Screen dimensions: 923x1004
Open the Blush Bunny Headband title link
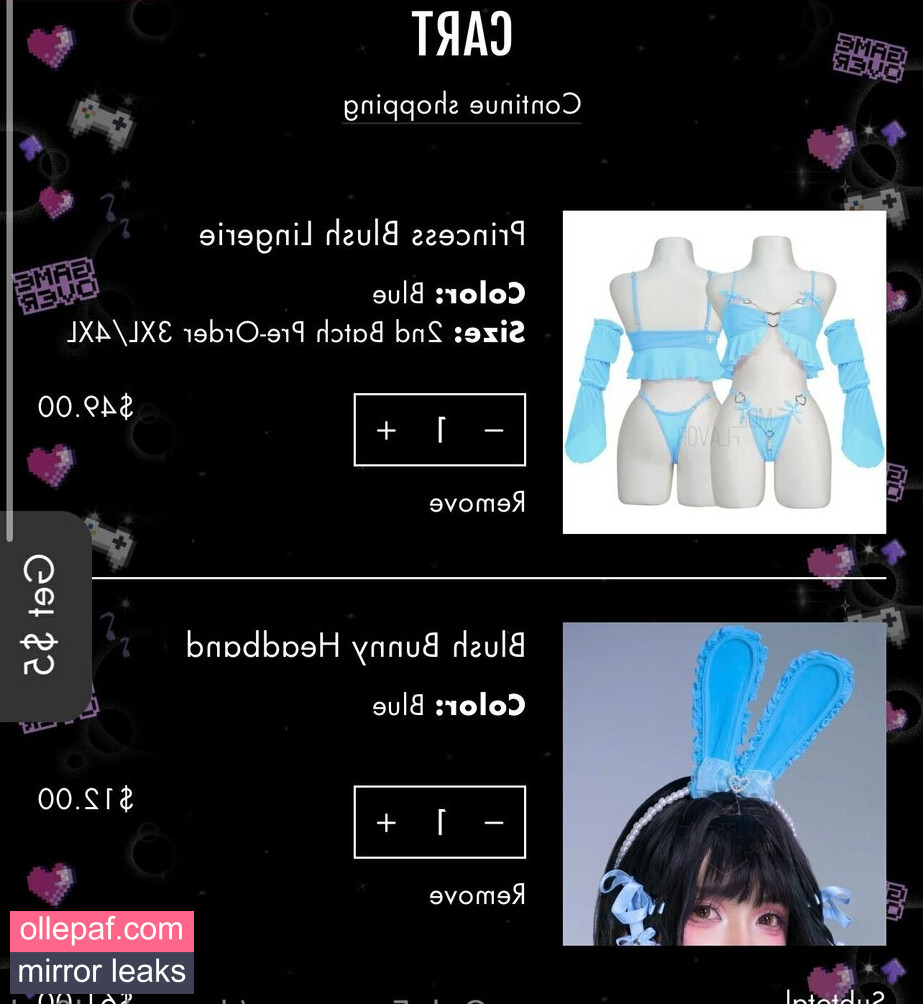pyautogui.click(x=355, y=647)
